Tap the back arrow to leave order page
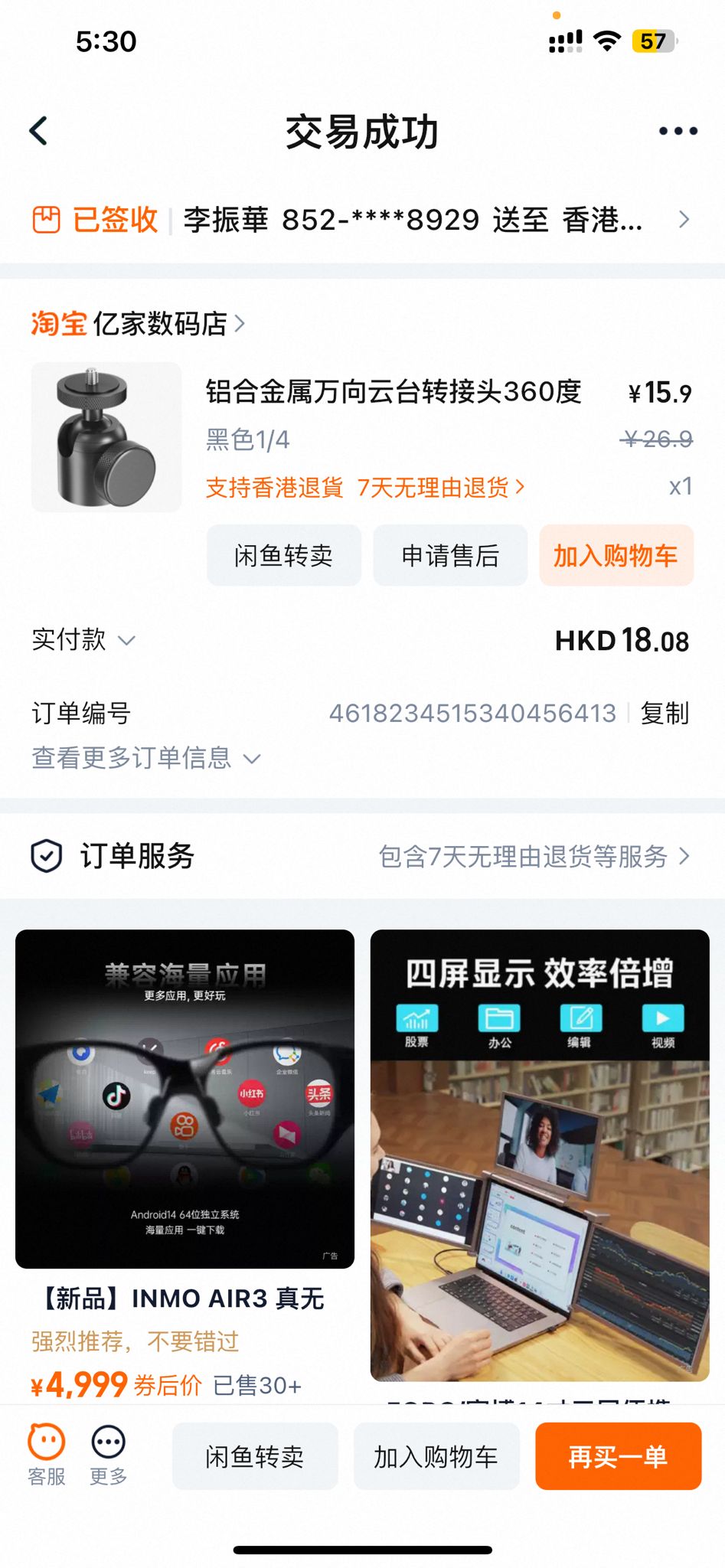This screenshot has height=1568, width=725. click(38, 130)
